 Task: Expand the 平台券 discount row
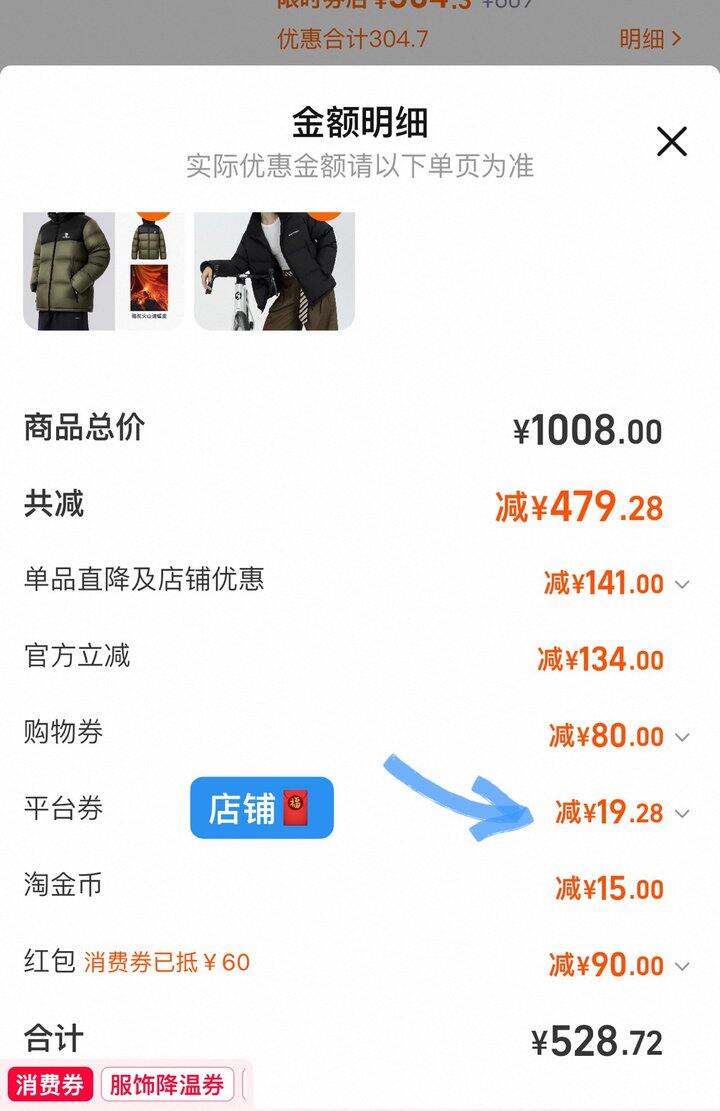click(682, 813)
